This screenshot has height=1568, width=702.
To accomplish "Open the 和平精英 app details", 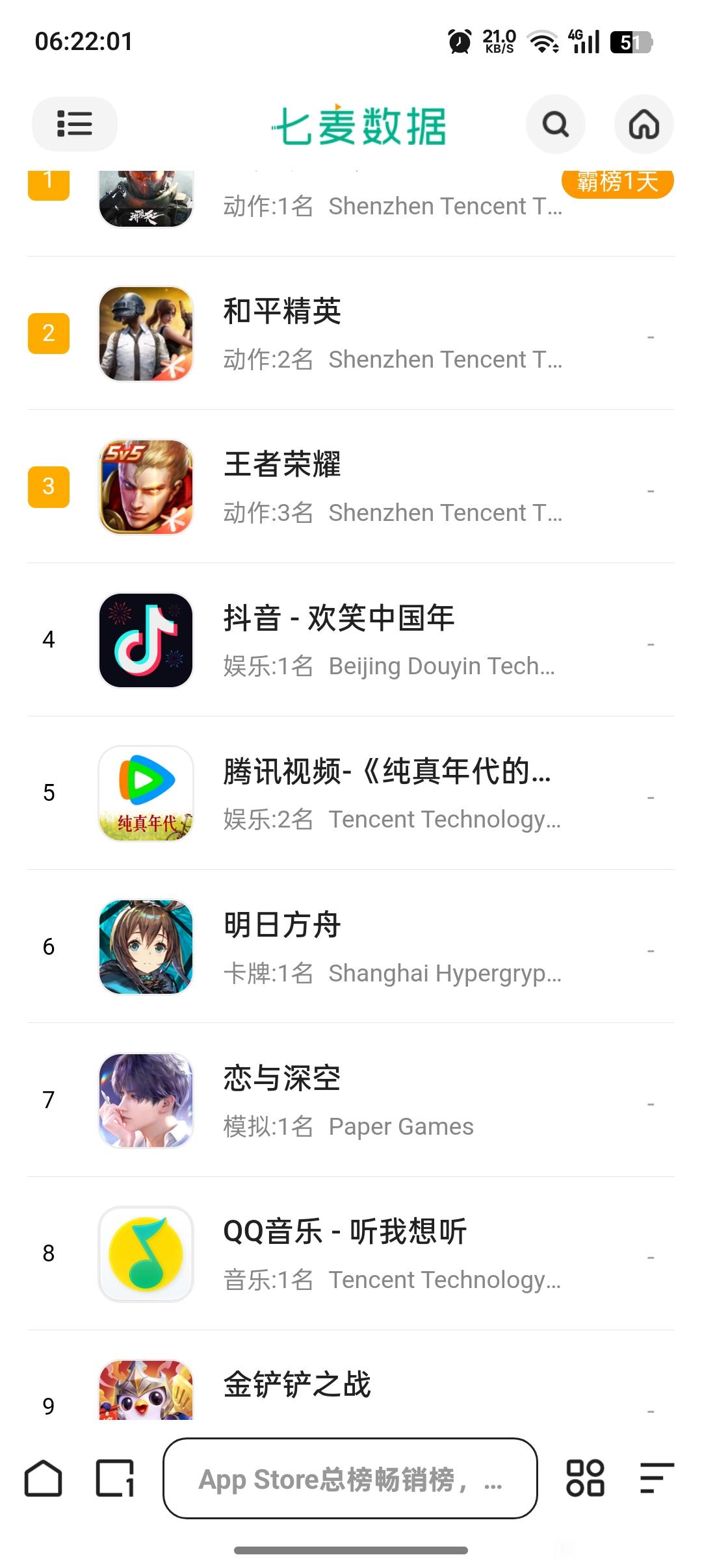I will [351, 334].
